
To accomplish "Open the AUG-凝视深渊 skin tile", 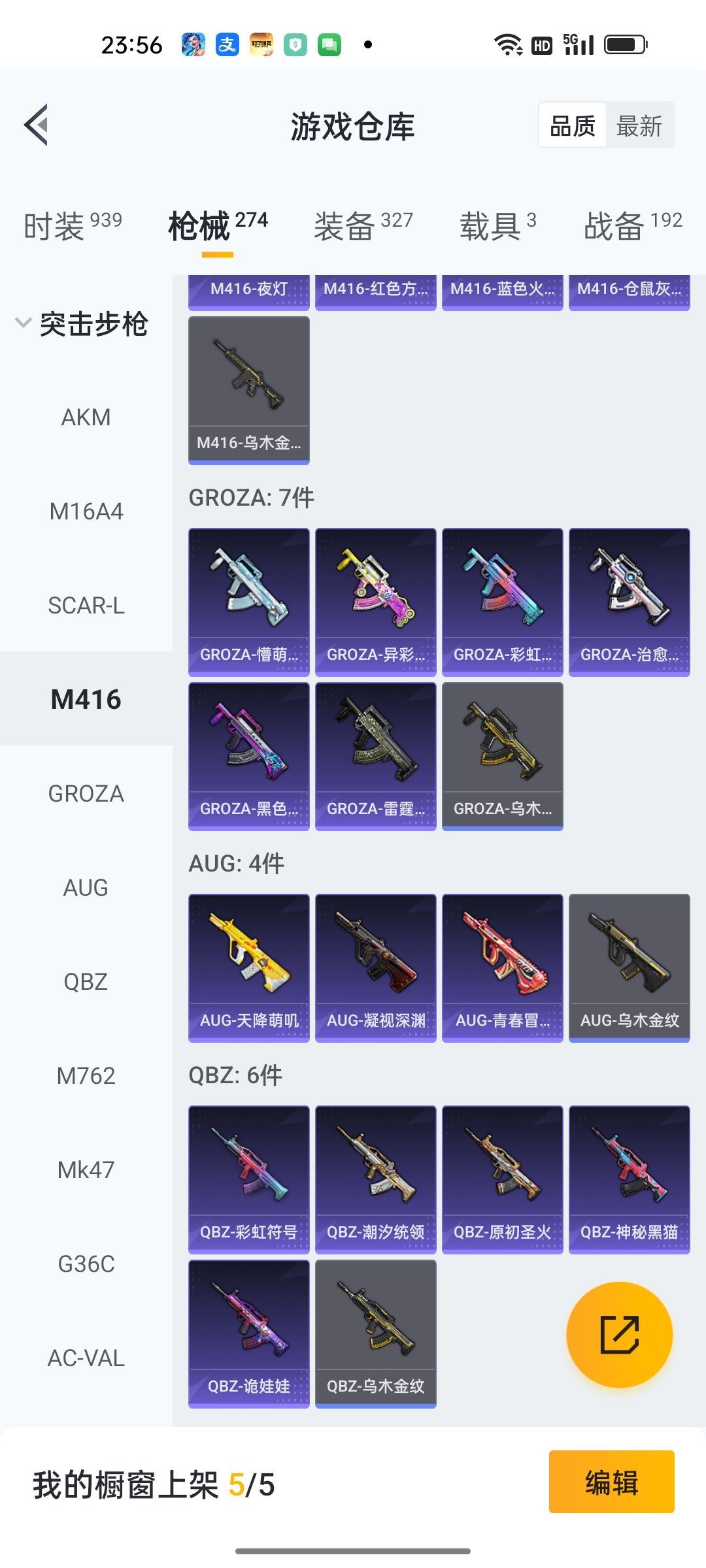I will coord(376,968).
